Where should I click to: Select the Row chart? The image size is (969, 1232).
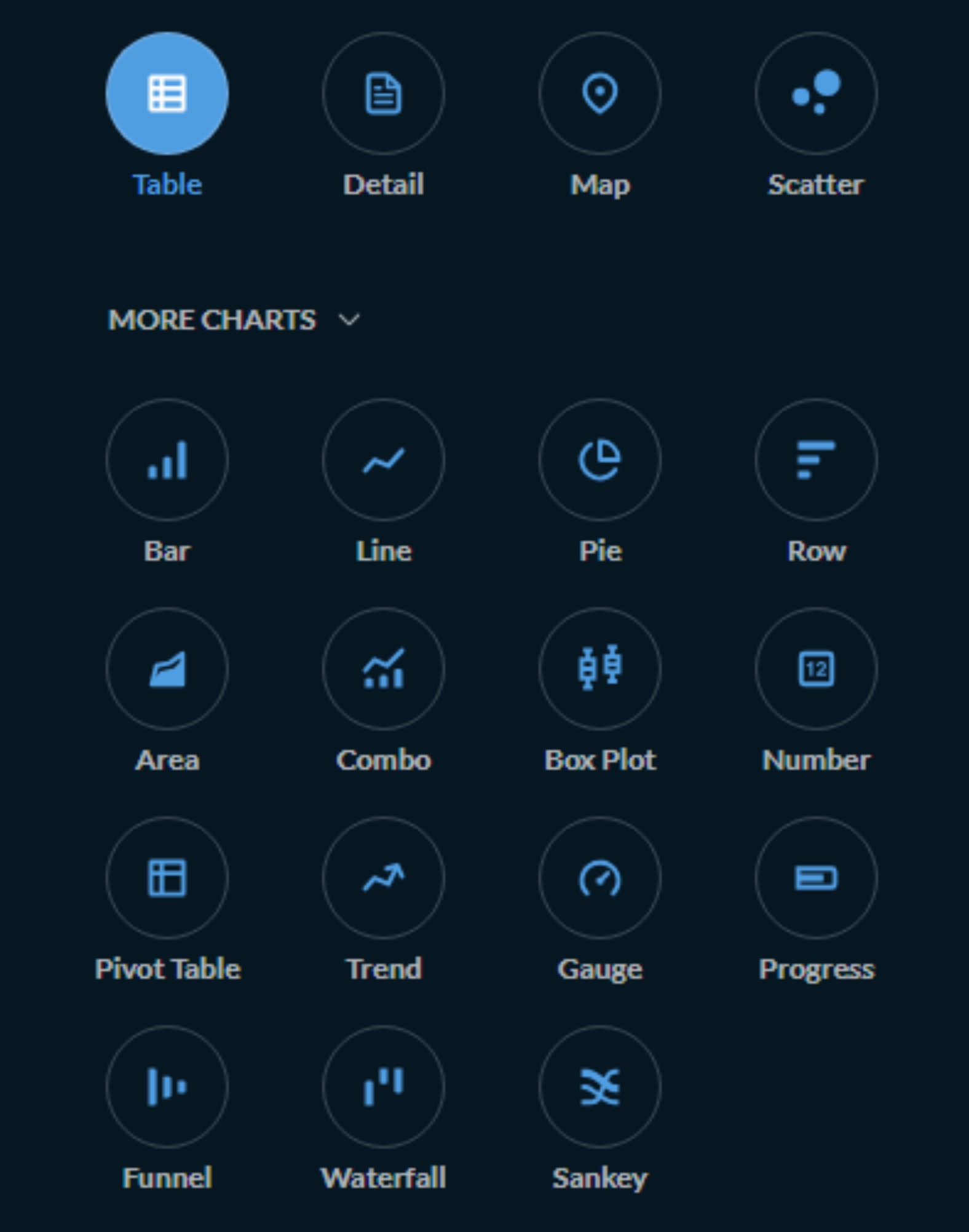click(816, 460)
